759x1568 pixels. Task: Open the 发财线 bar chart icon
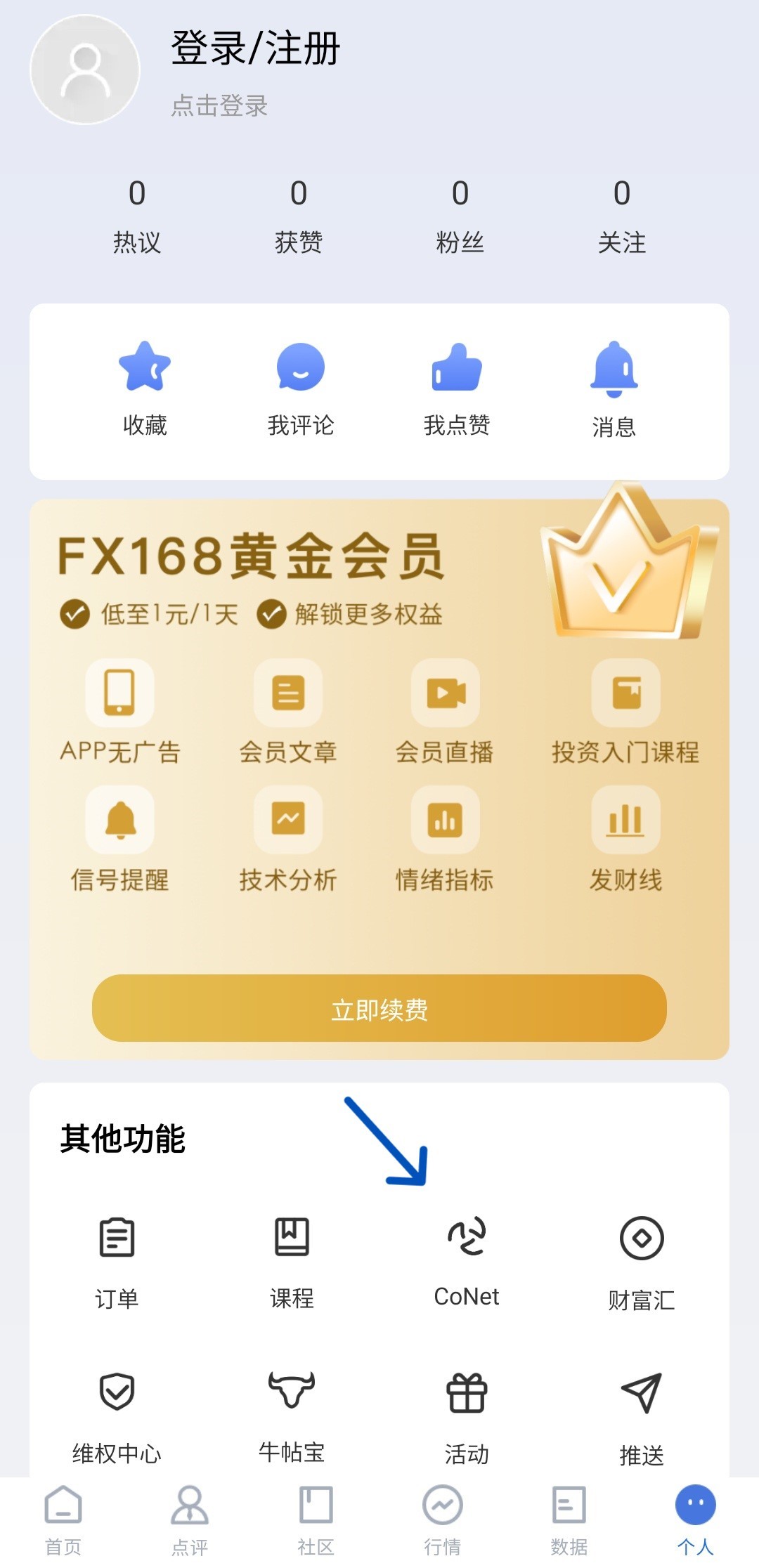(624, 820)
